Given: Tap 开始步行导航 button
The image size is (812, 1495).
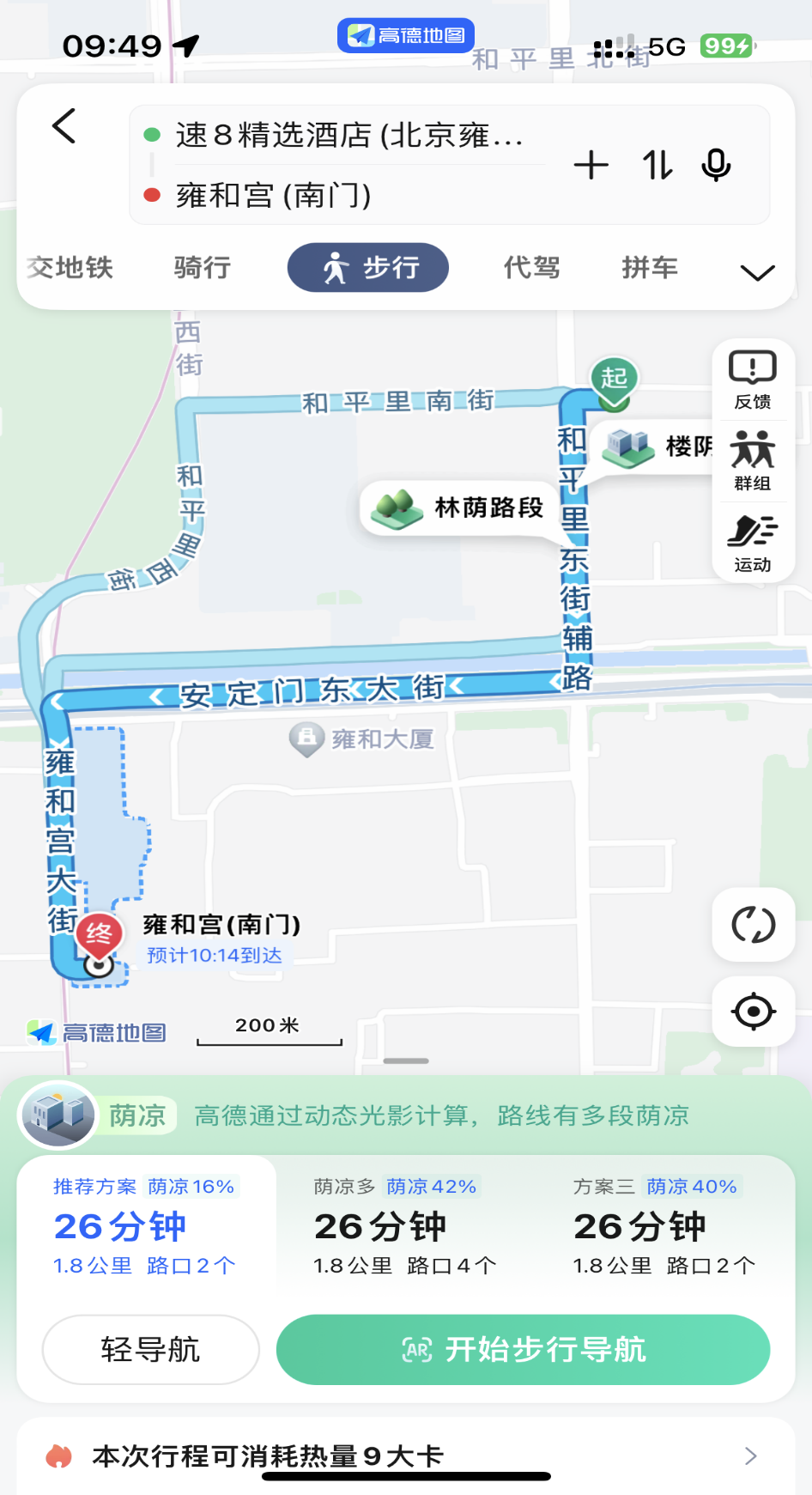Looking at the screenshot, I should pyautogui.click(x=524, y=1350).
